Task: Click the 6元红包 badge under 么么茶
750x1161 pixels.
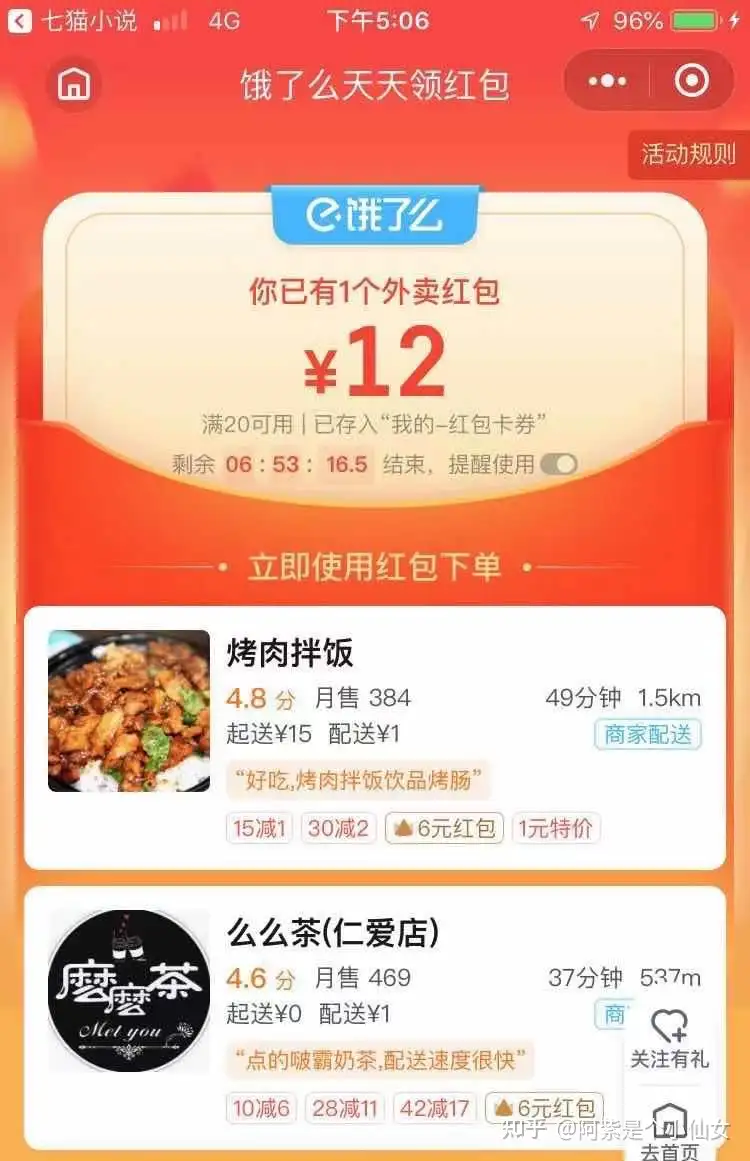Action: (546, 1107)
